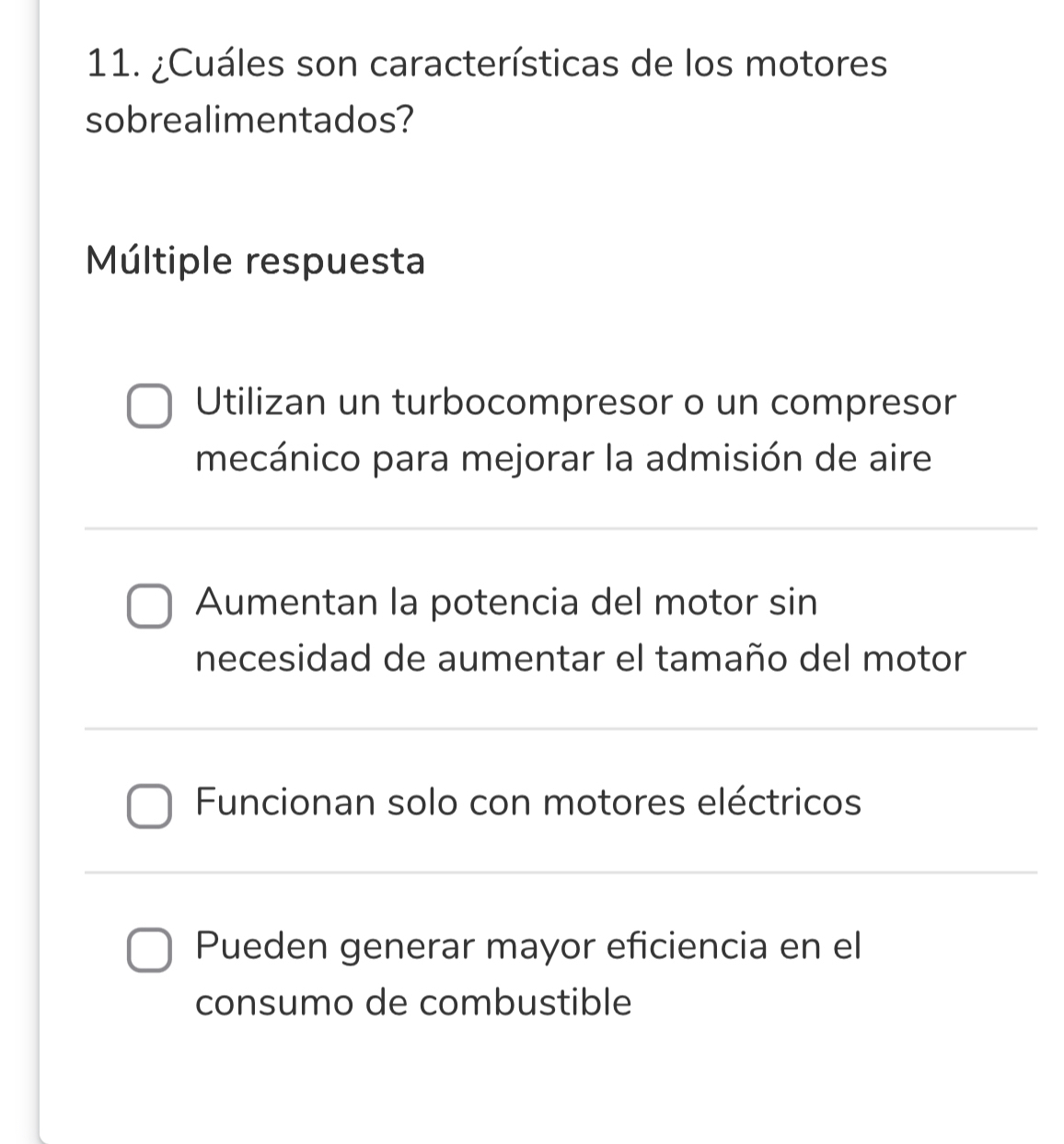Select 'Aumentan la potencia del motor sin necesidad' checkbox
This screenshot has width=1064, height=1144.
click(x=148, y=607)
